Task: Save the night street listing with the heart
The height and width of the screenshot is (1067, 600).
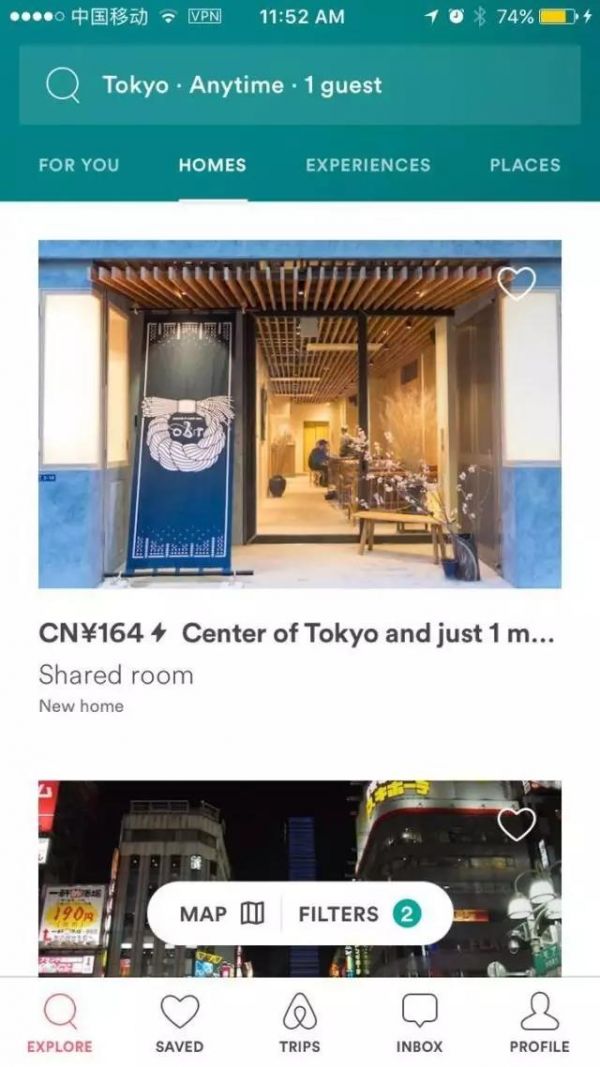Action: (516, 824)
